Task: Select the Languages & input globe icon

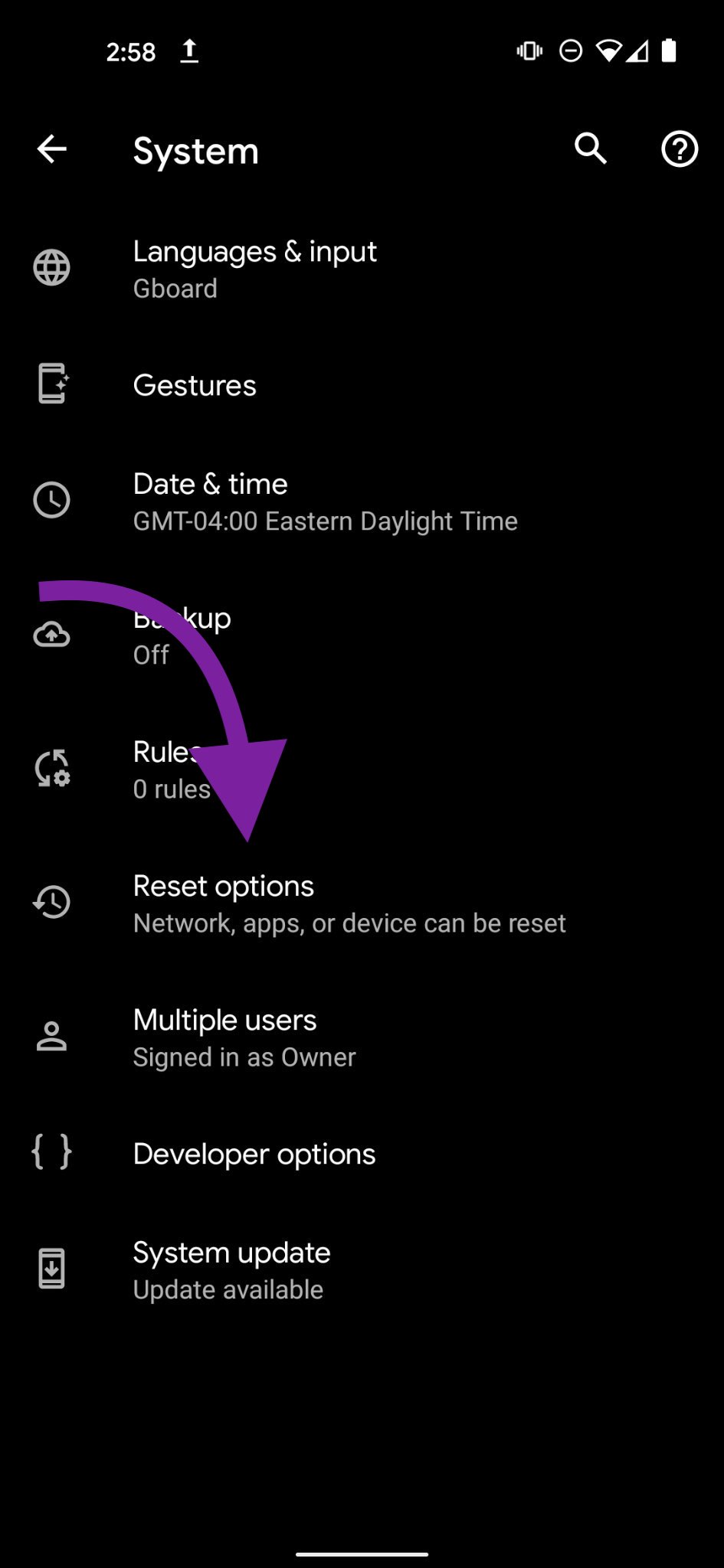Action: (x=52, y=268)
